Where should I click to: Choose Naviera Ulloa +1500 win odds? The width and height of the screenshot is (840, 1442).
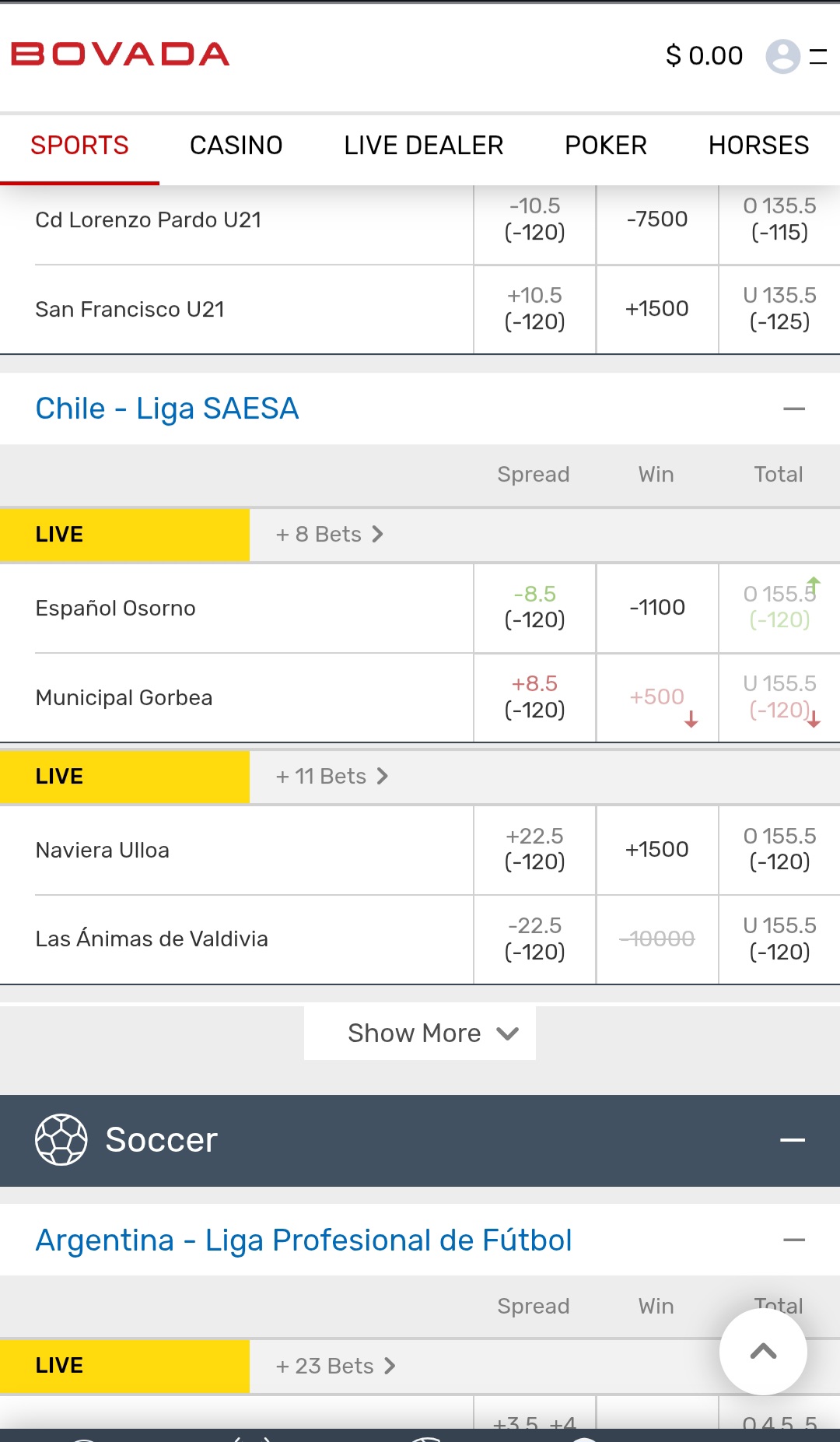657,849
